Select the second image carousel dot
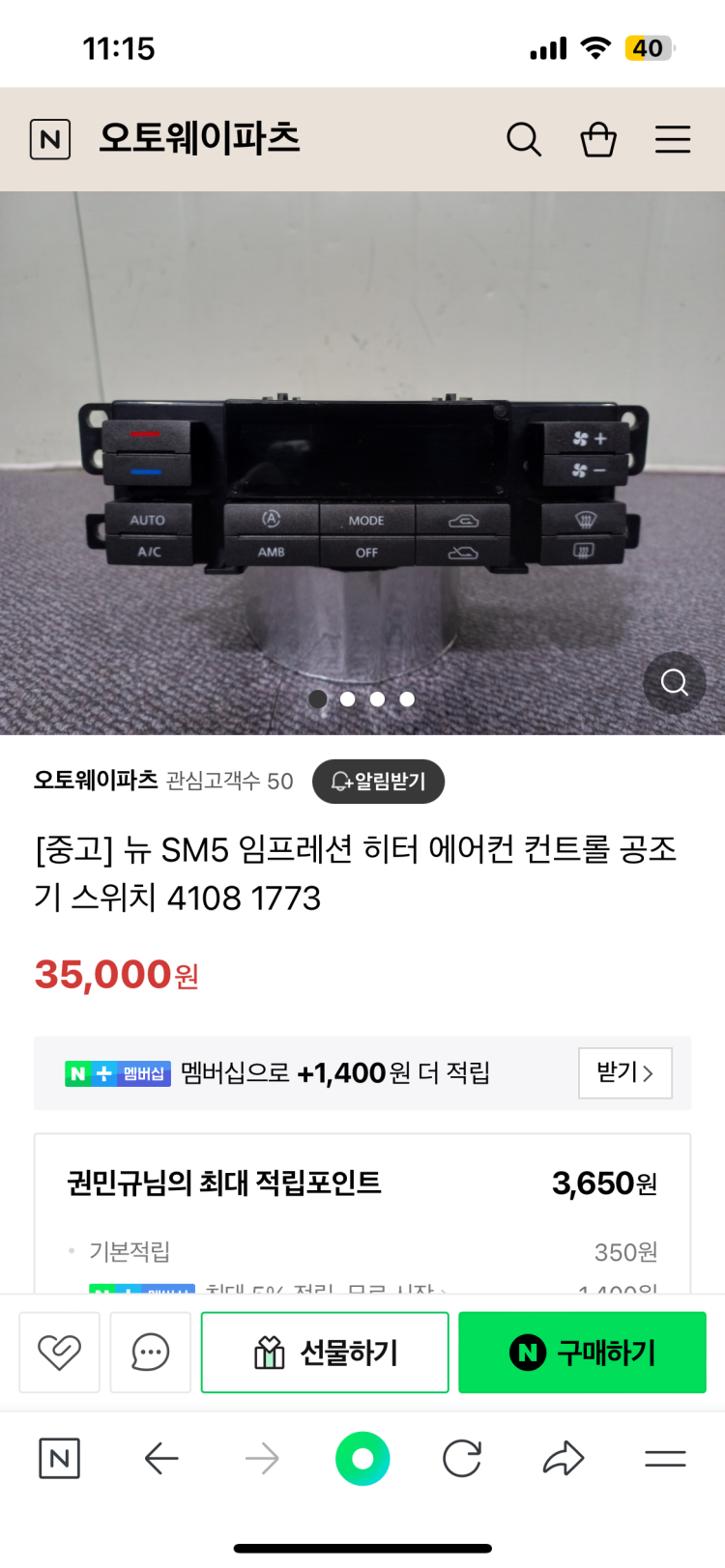This screenshot has width=725, height=1568. (348, 698)
